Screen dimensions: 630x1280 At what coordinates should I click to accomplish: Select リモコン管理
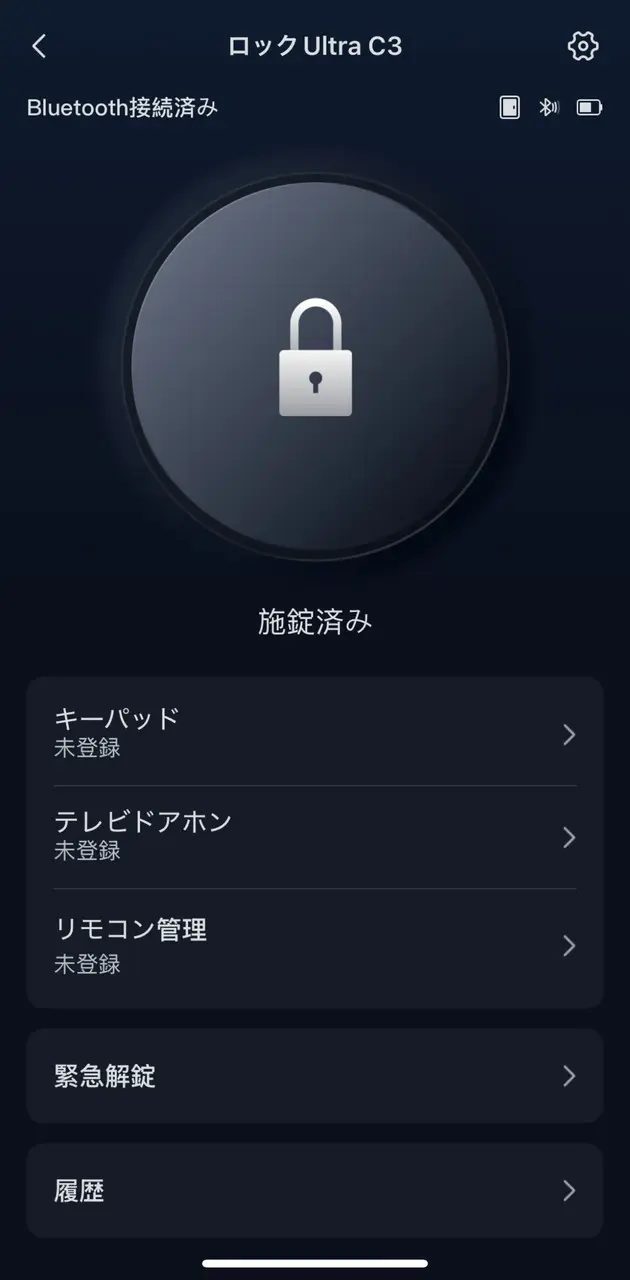314,945
